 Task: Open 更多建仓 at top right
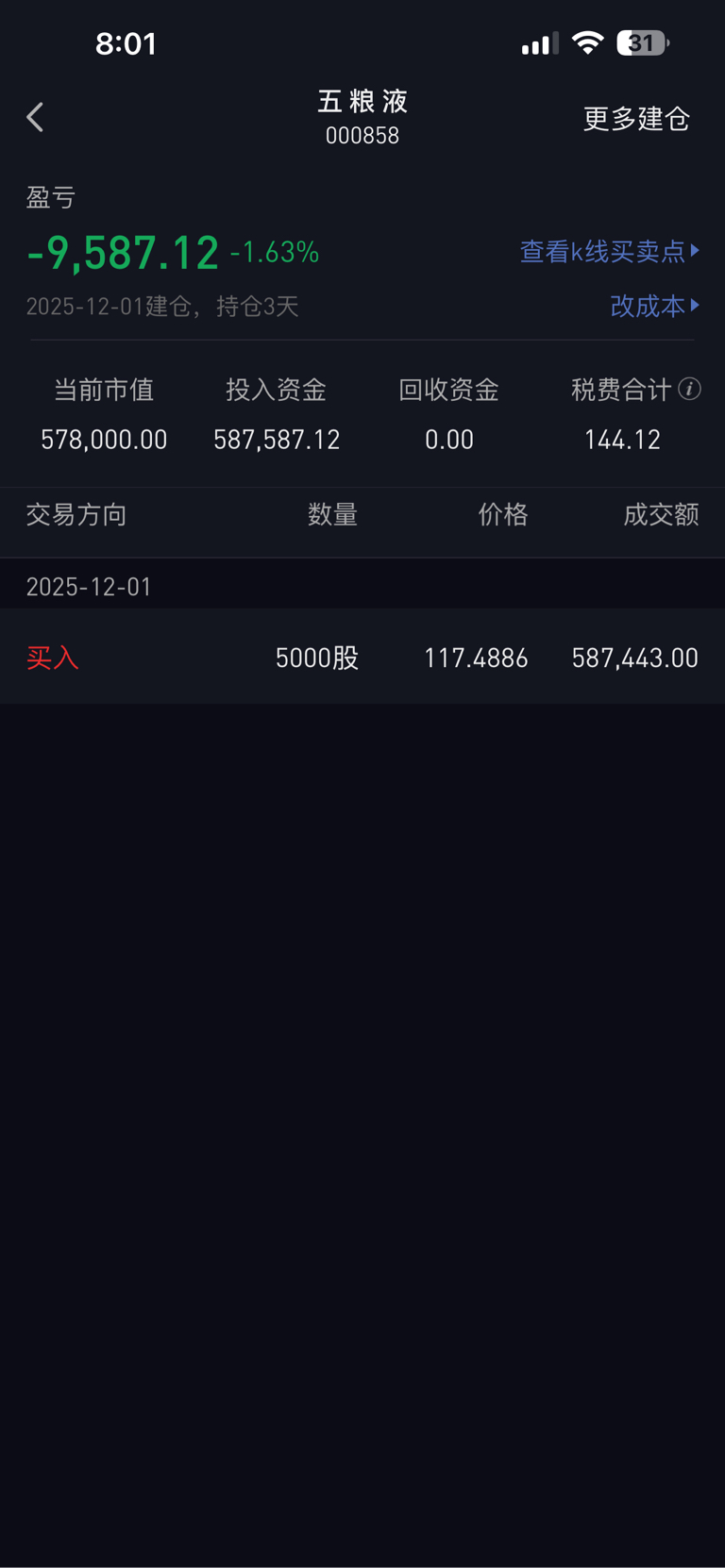pos(636,119)
